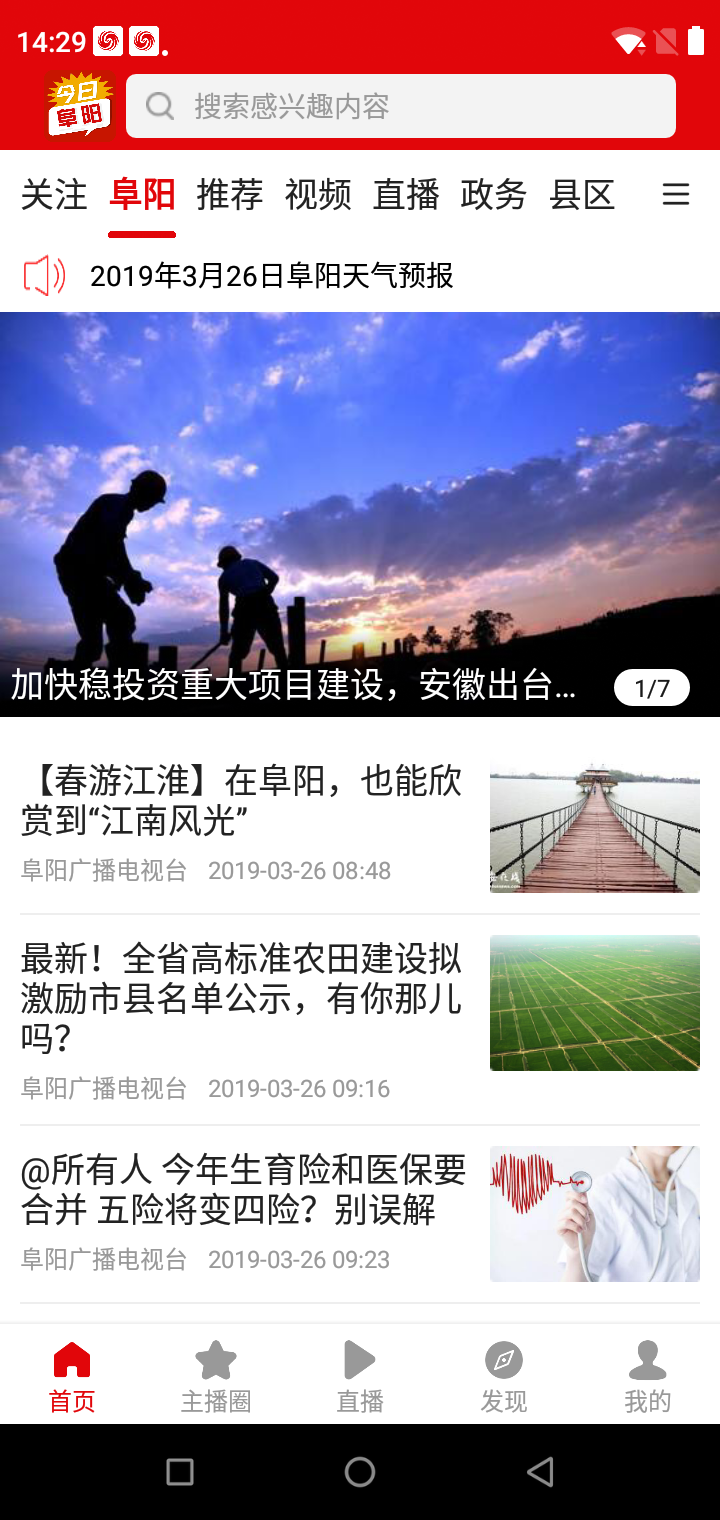The width and height of the screenshot is (720, 1520).
Task: Tap the magnifier icon in search bar
Action: point(159,105)
